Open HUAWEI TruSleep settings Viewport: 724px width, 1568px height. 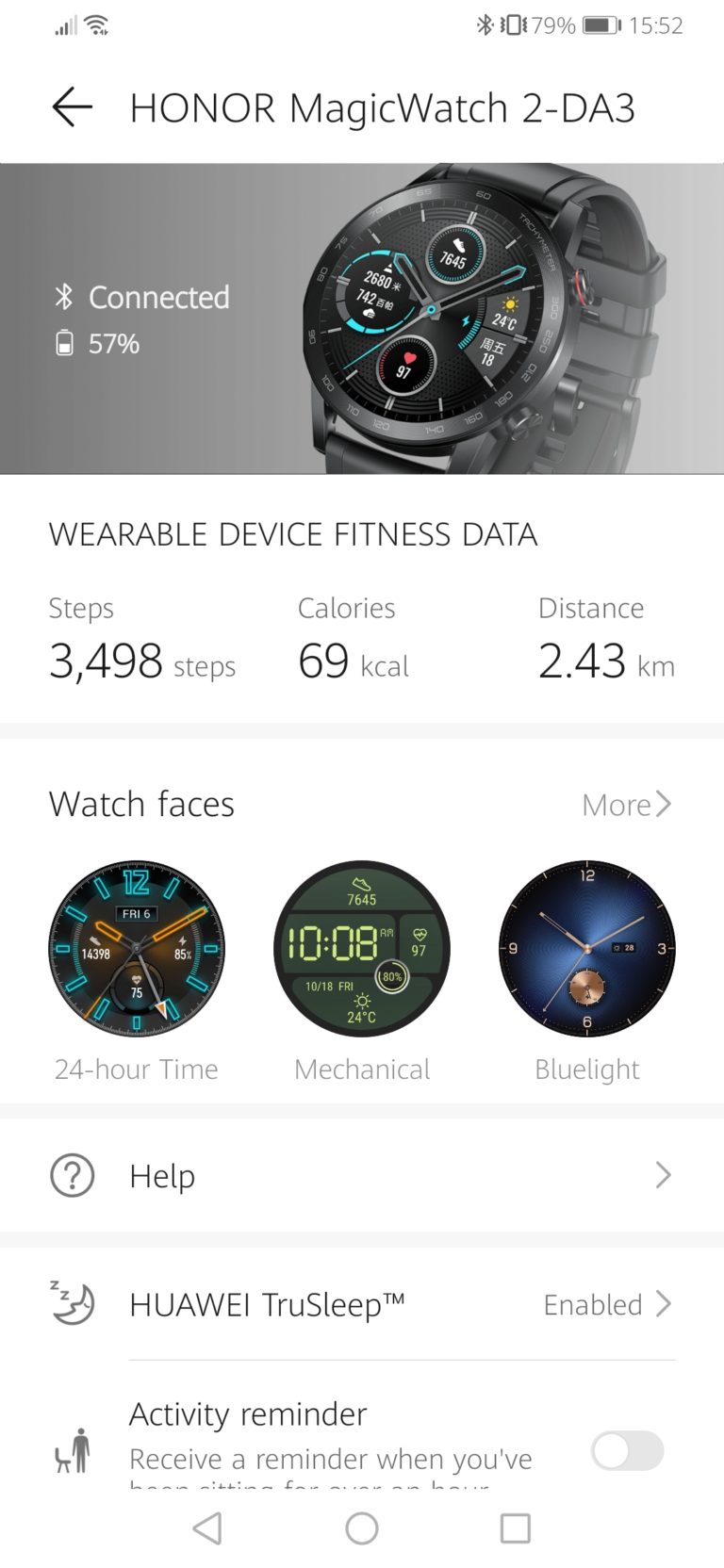(362, 1305)
